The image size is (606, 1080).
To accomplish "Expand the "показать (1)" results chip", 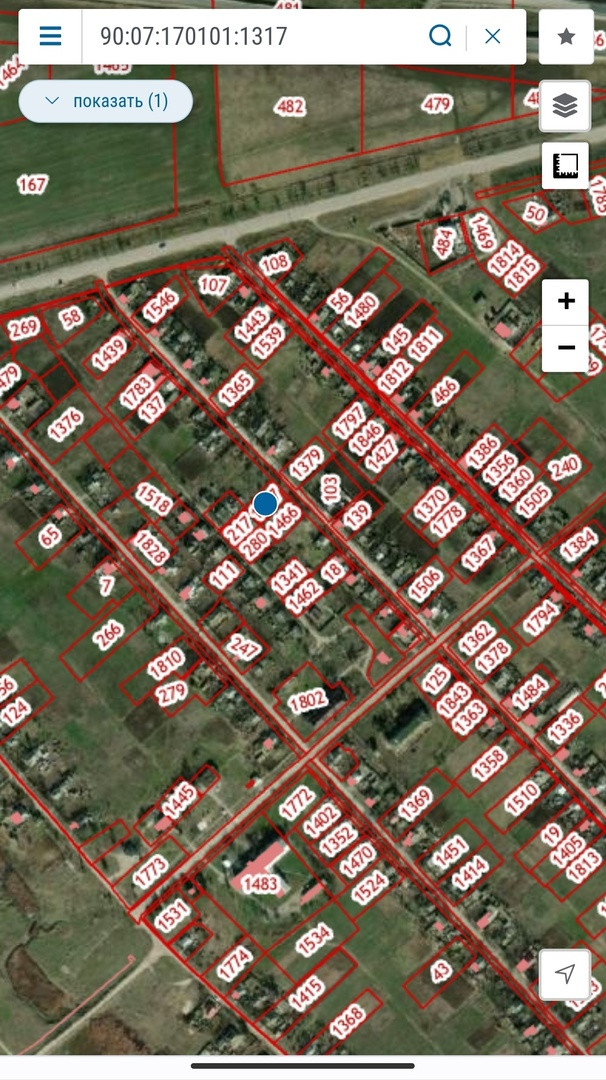I will pos(105,101).
